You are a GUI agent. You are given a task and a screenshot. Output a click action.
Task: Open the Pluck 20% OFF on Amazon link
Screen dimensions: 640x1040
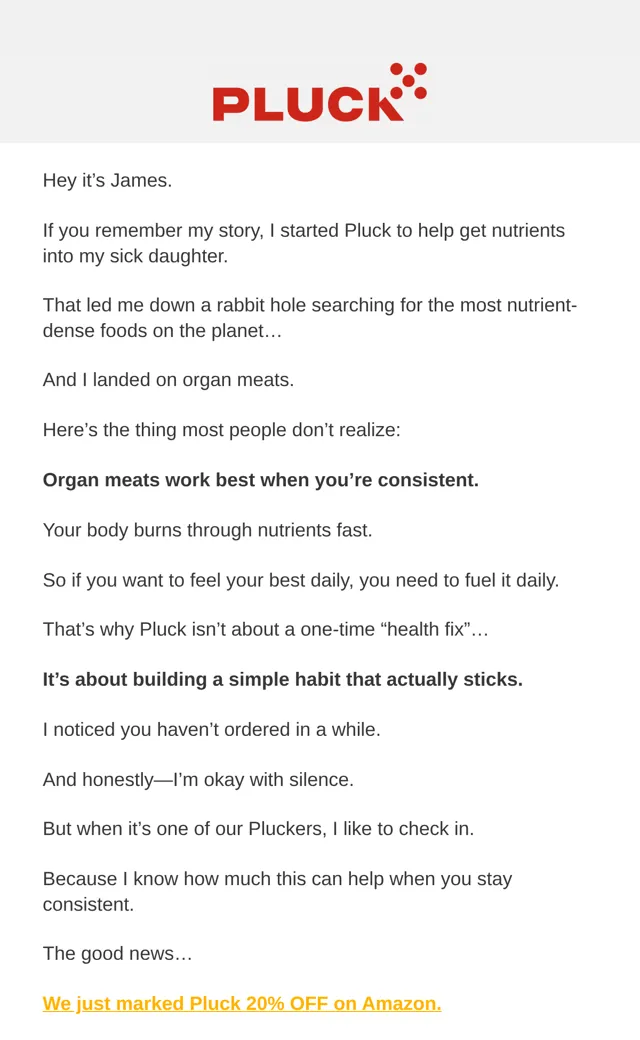pyautogui.click(x=242, y=1004)
